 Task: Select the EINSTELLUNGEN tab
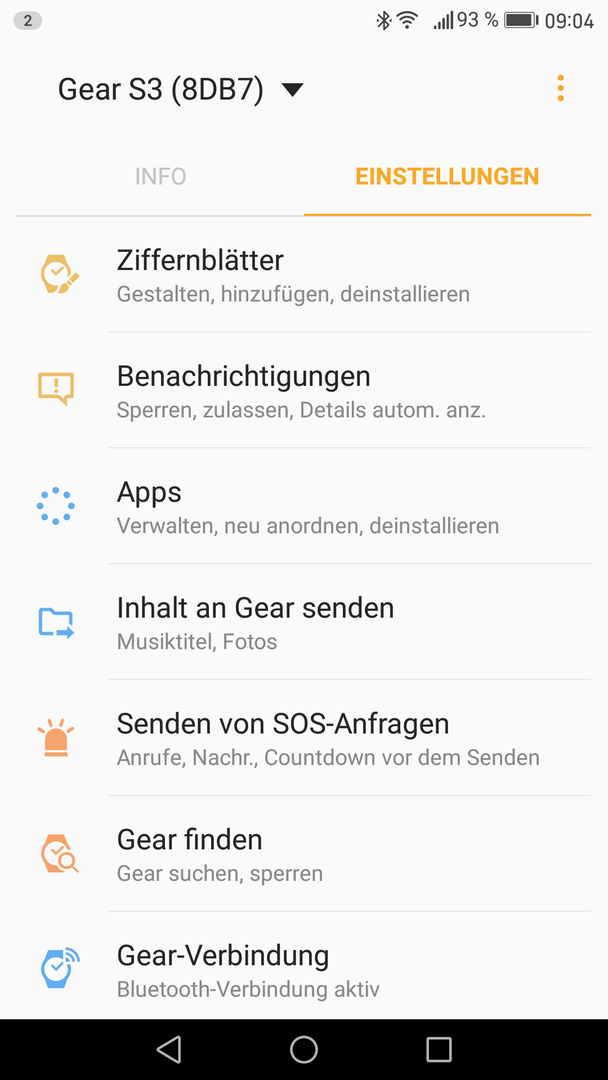pos(447,176)
